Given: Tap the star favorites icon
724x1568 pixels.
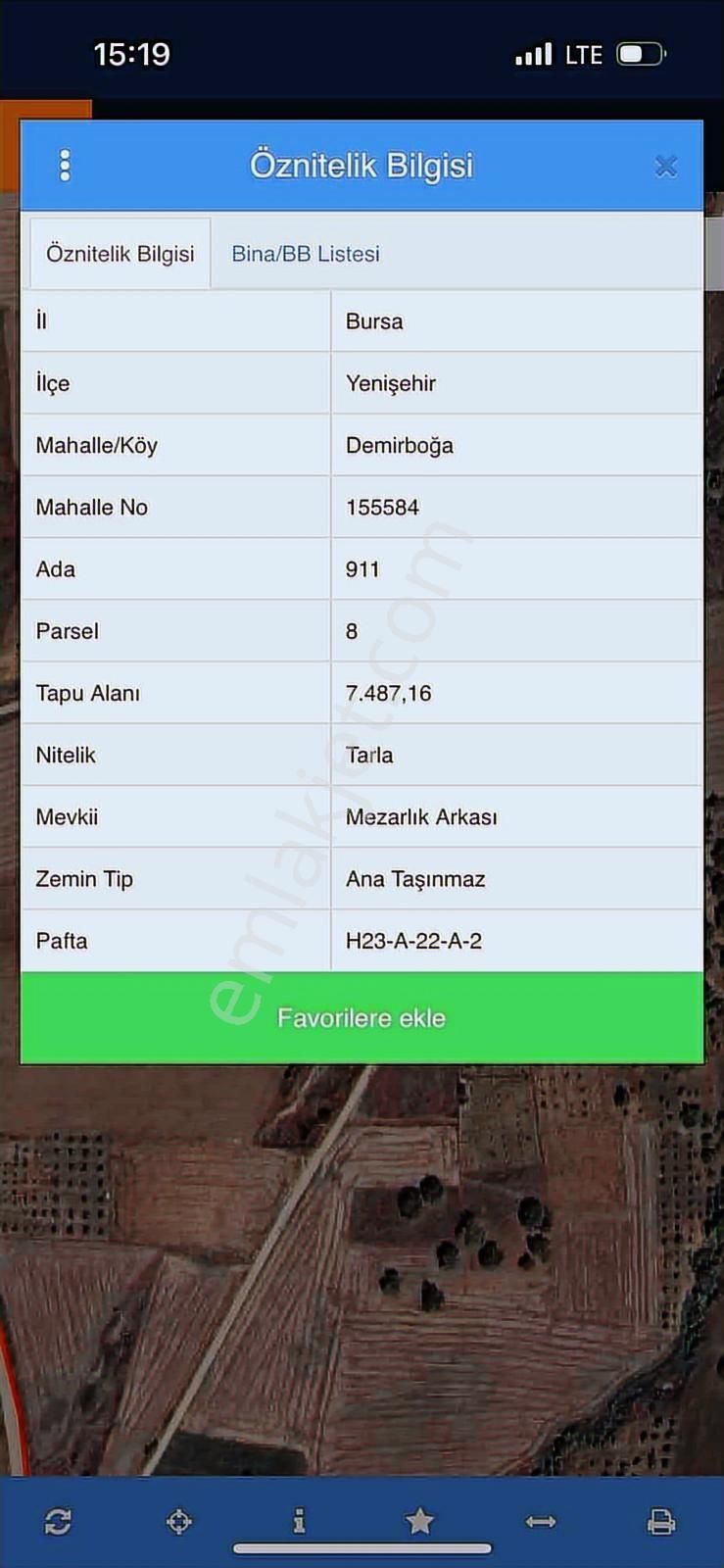Looking at the screenshot, I should click(x=419, y=1521).
